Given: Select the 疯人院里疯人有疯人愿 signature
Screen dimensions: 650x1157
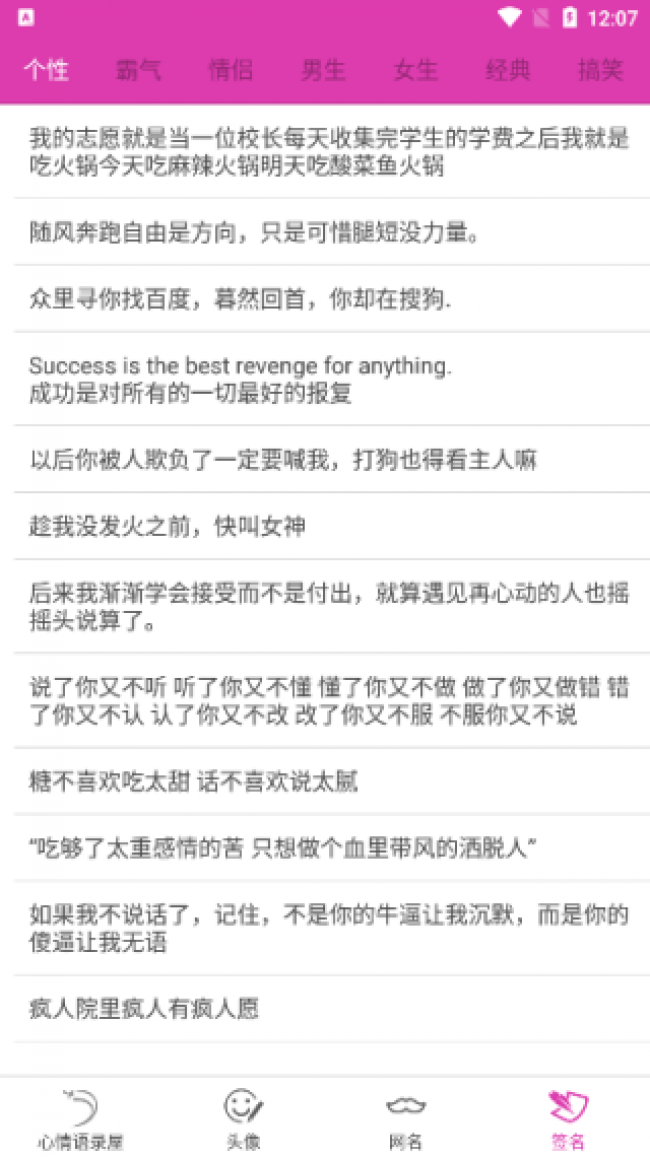Looking at the screenshot, I should coord(325,1009).
